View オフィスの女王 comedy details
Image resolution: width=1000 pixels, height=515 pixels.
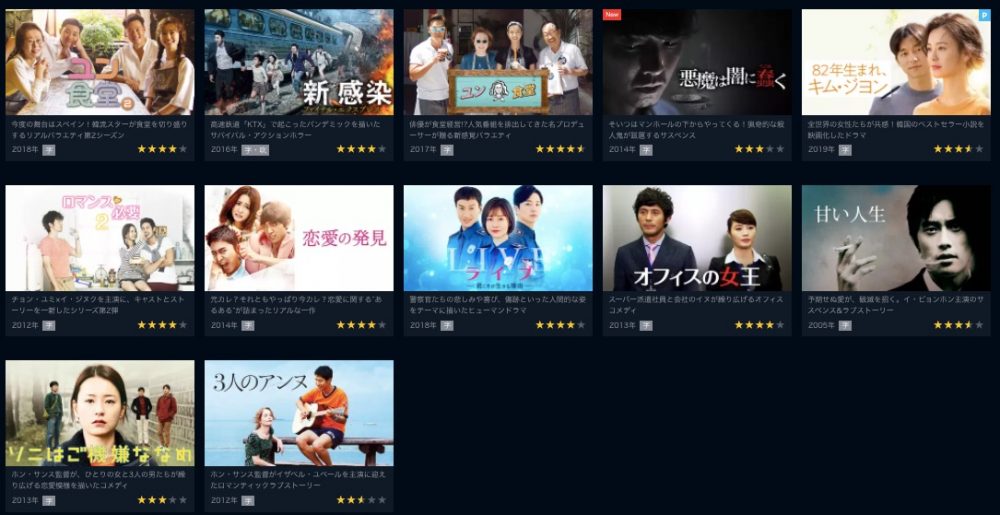click(697, 238)
